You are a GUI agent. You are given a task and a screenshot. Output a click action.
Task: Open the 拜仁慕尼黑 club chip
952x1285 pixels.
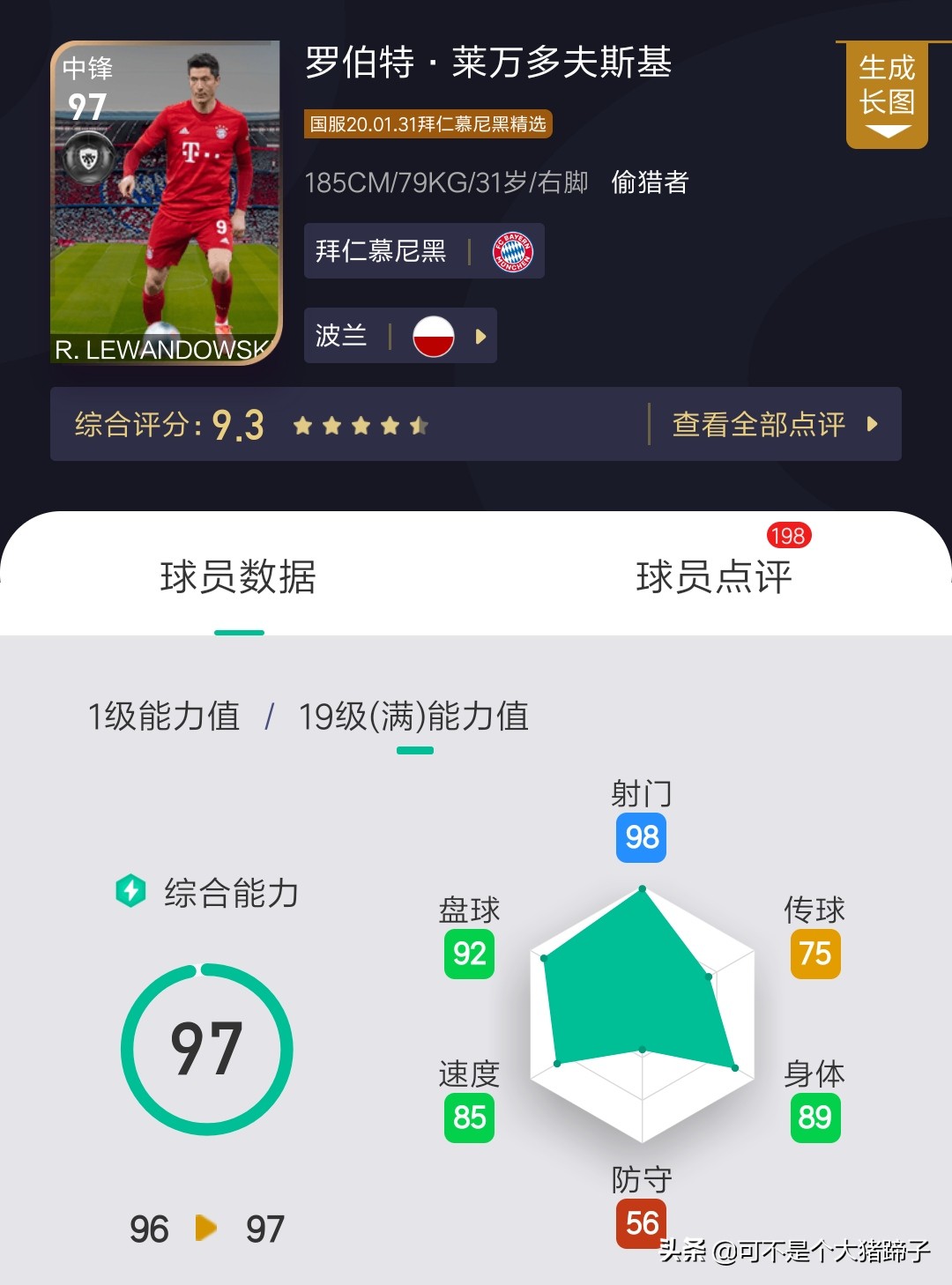(423, 251)
